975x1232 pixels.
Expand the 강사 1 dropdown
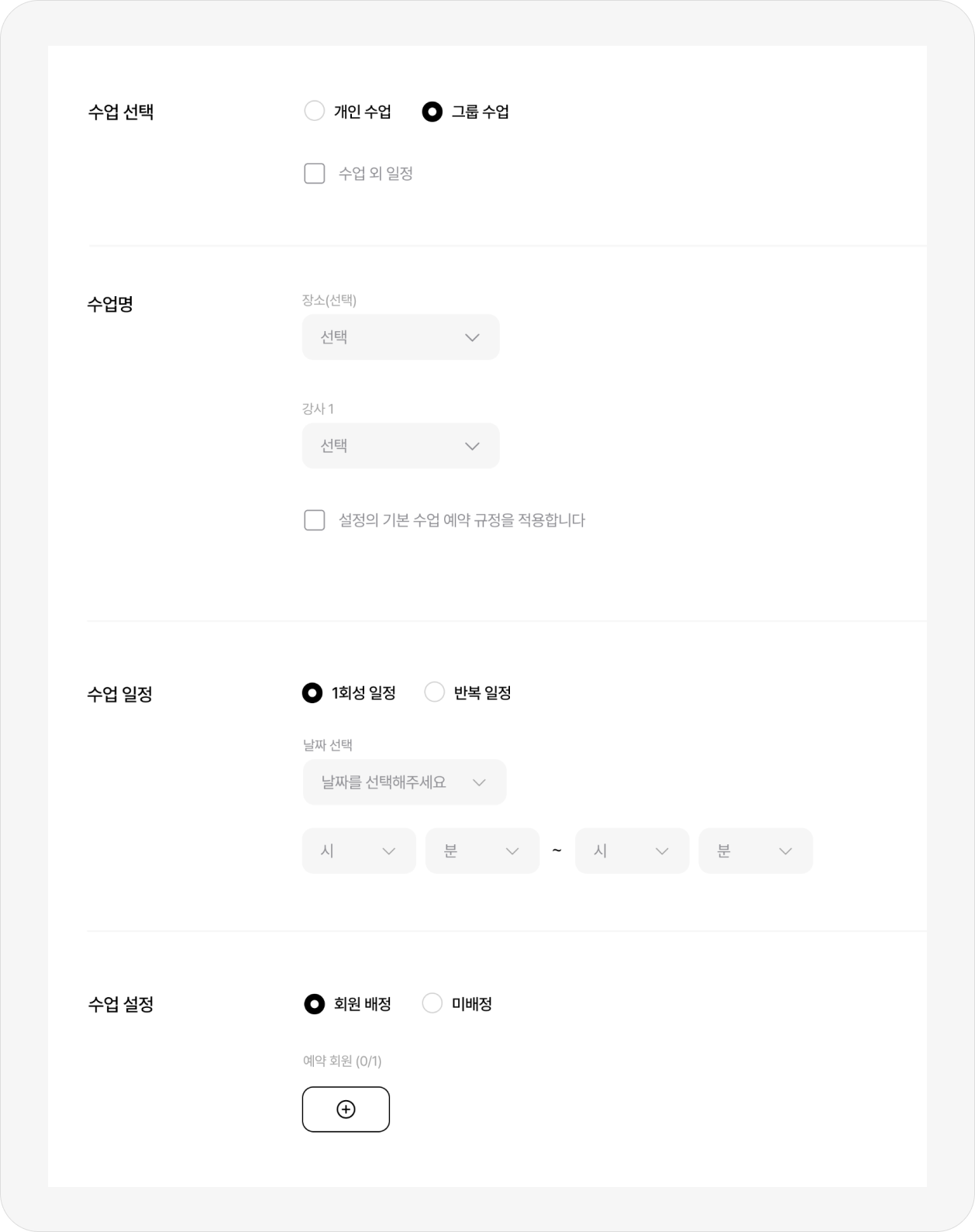[x=401, y=446]
